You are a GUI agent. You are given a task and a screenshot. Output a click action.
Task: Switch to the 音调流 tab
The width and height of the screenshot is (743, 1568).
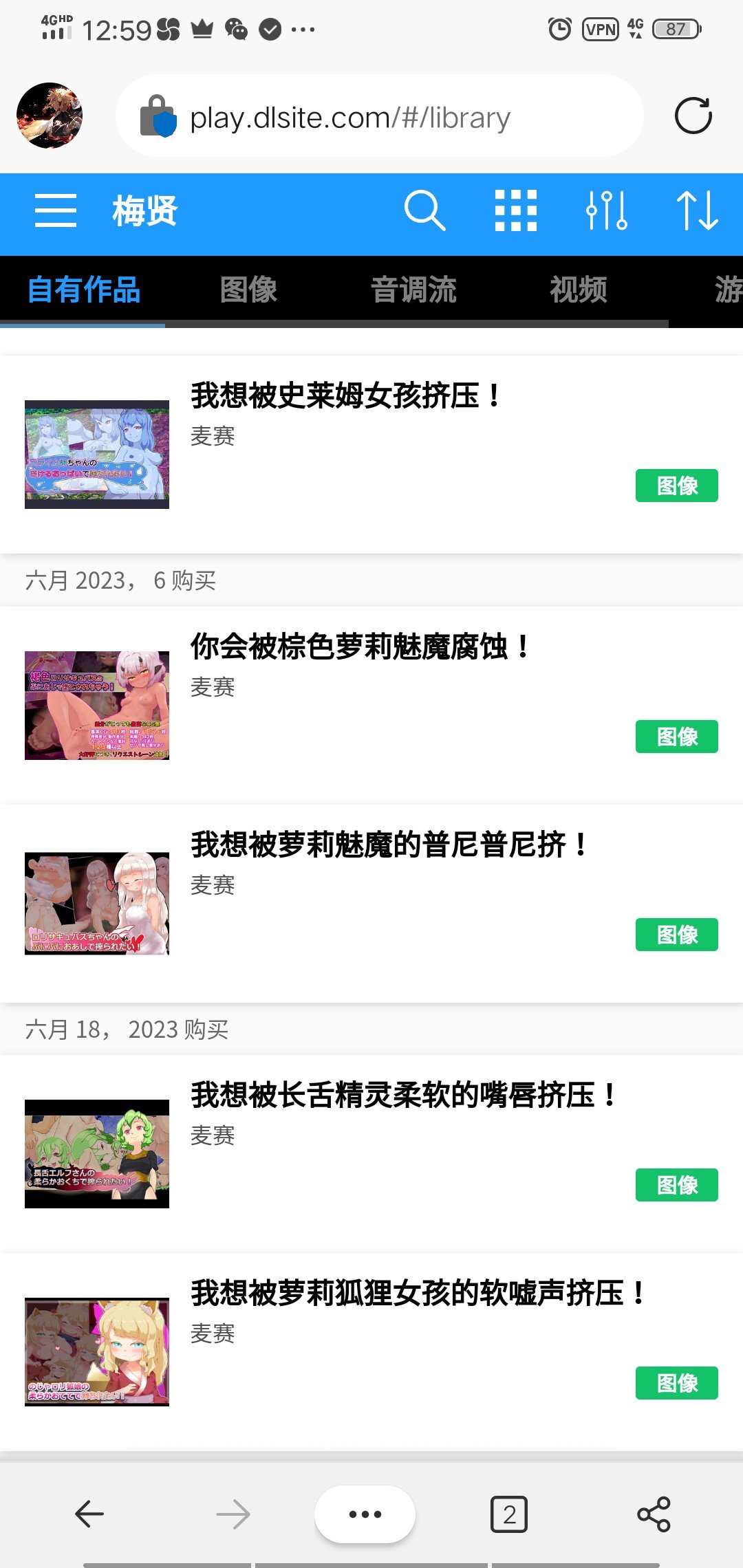pos(413,290)
